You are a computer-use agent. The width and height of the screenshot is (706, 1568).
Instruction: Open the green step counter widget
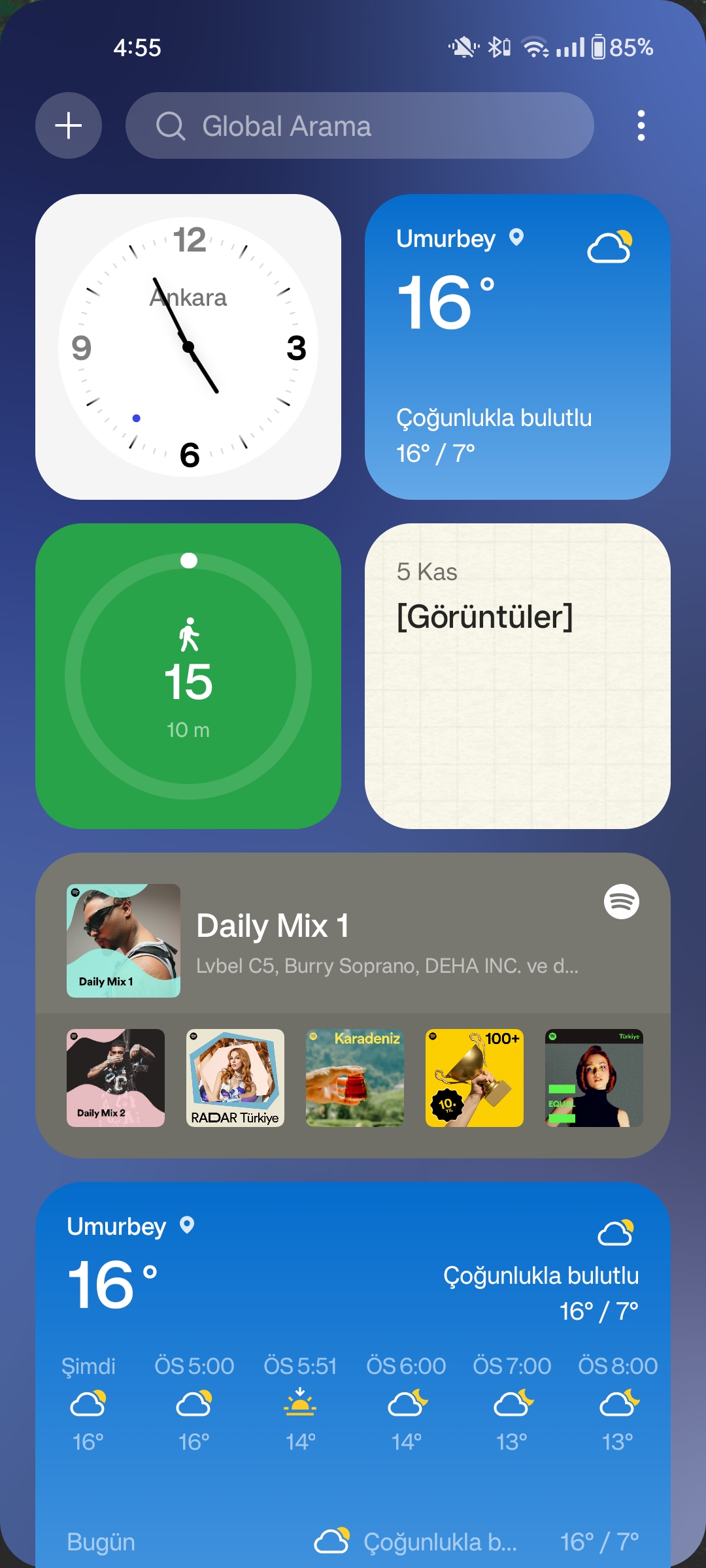pos(188,676)
